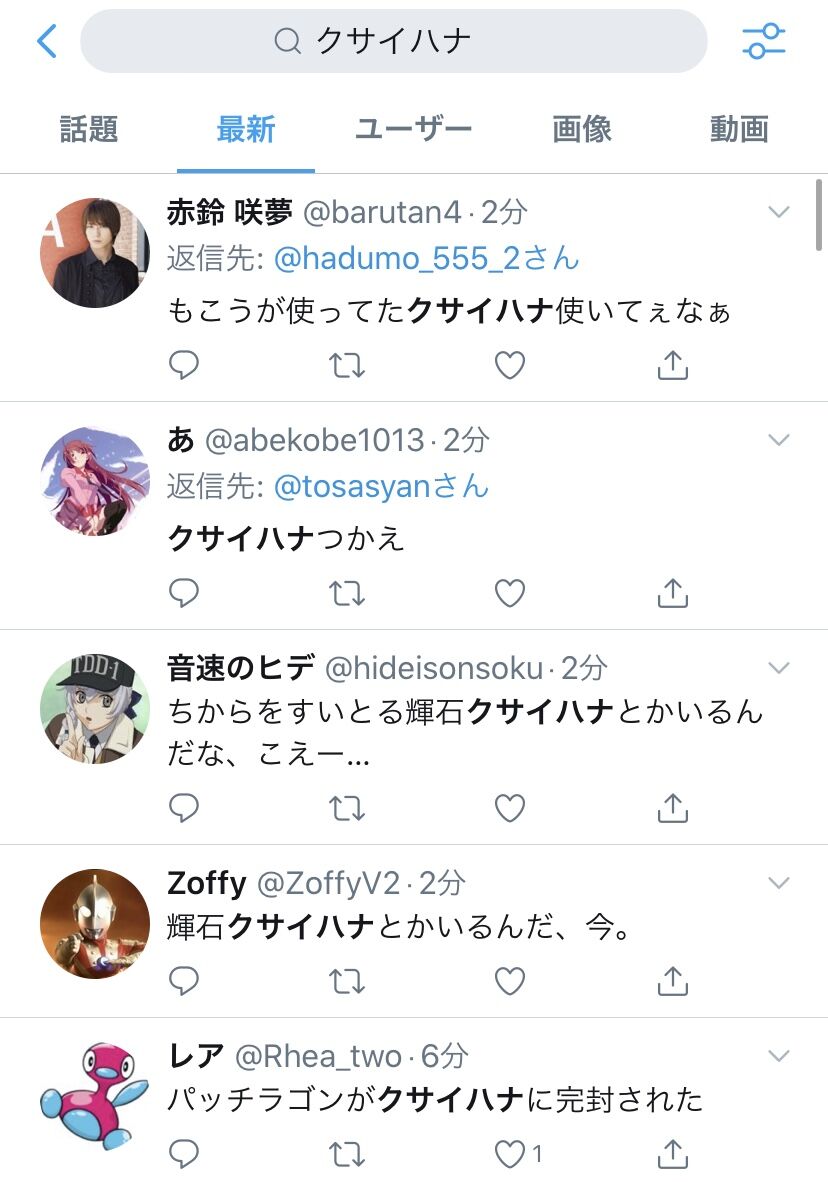The width and height of the screenshot is (828, 1182).
Task: Reply to barutan4's tweet about クサイハナ
Action: pos(183,365)
